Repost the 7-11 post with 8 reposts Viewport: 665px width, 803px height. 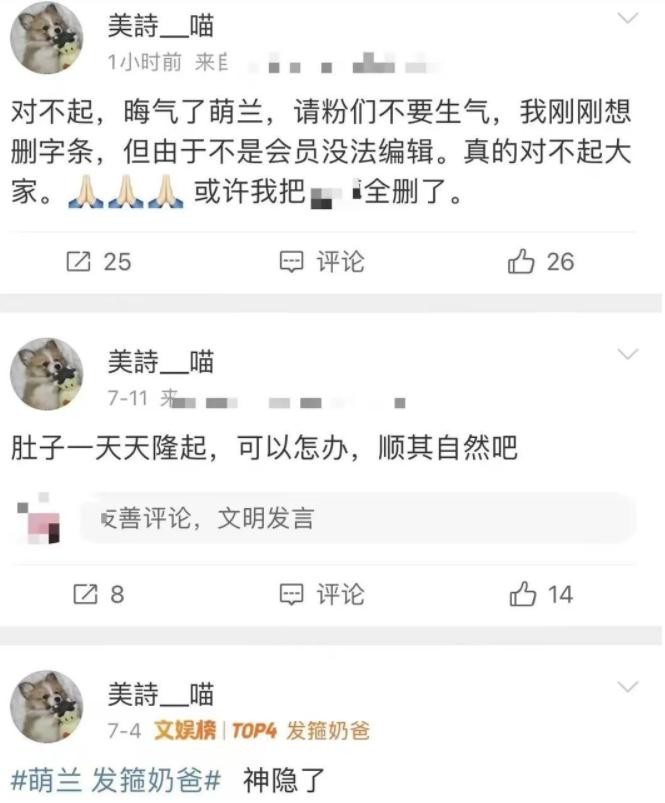point(98,594)
